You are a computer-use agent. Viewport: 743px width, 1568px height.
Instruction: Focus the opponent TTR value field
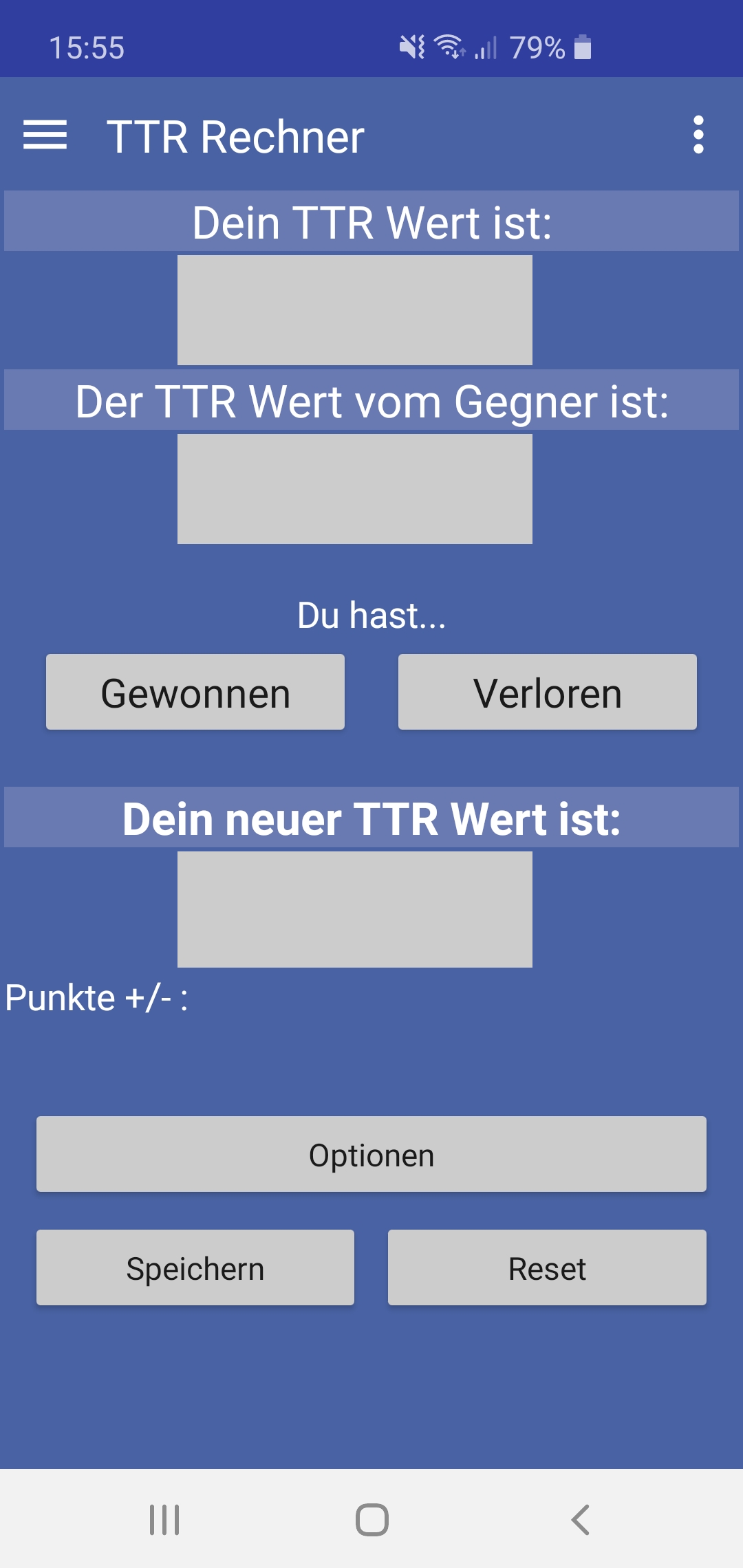point(355,489)
